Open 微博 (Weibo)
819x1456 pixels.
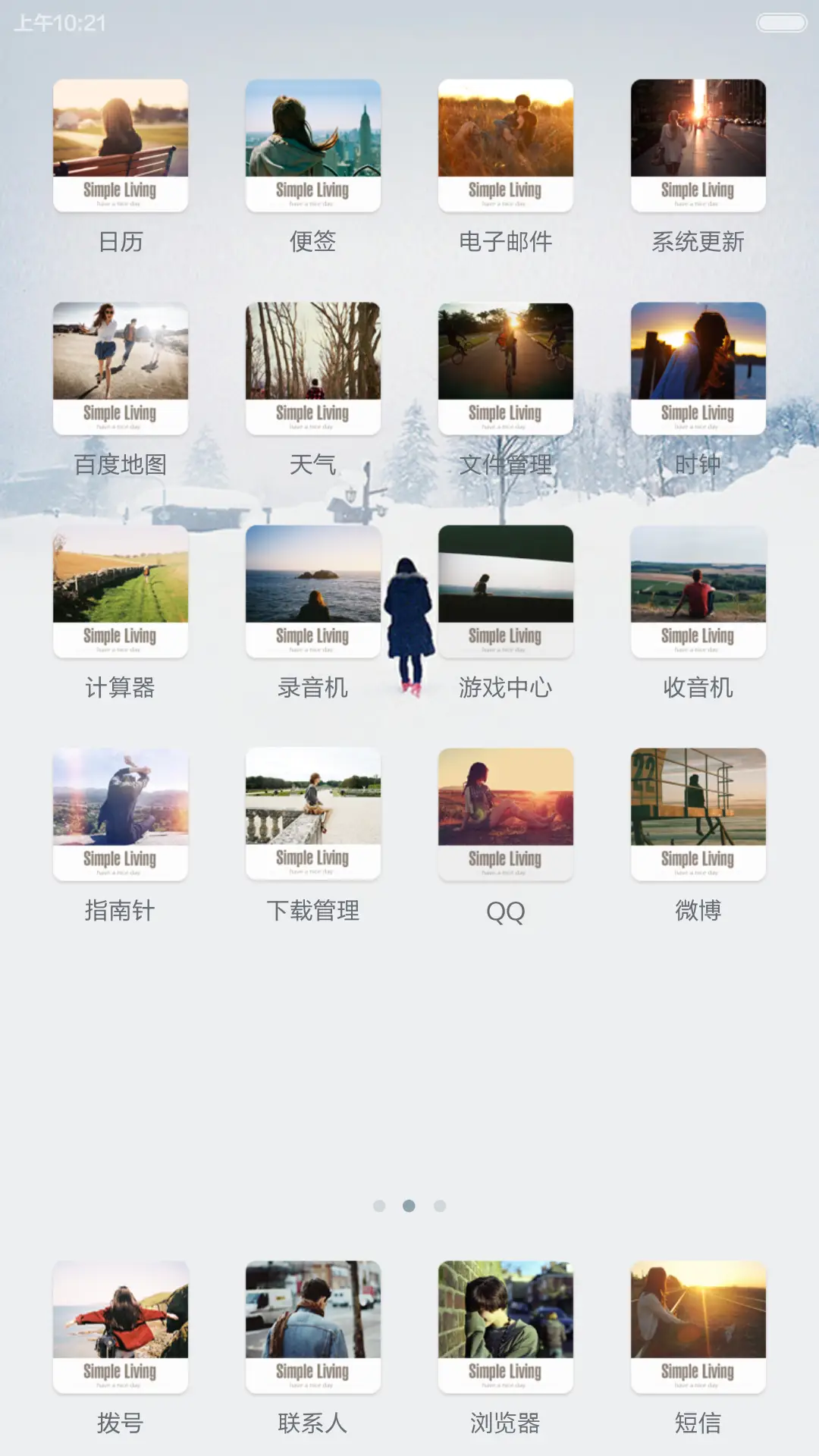coord(698,812)
